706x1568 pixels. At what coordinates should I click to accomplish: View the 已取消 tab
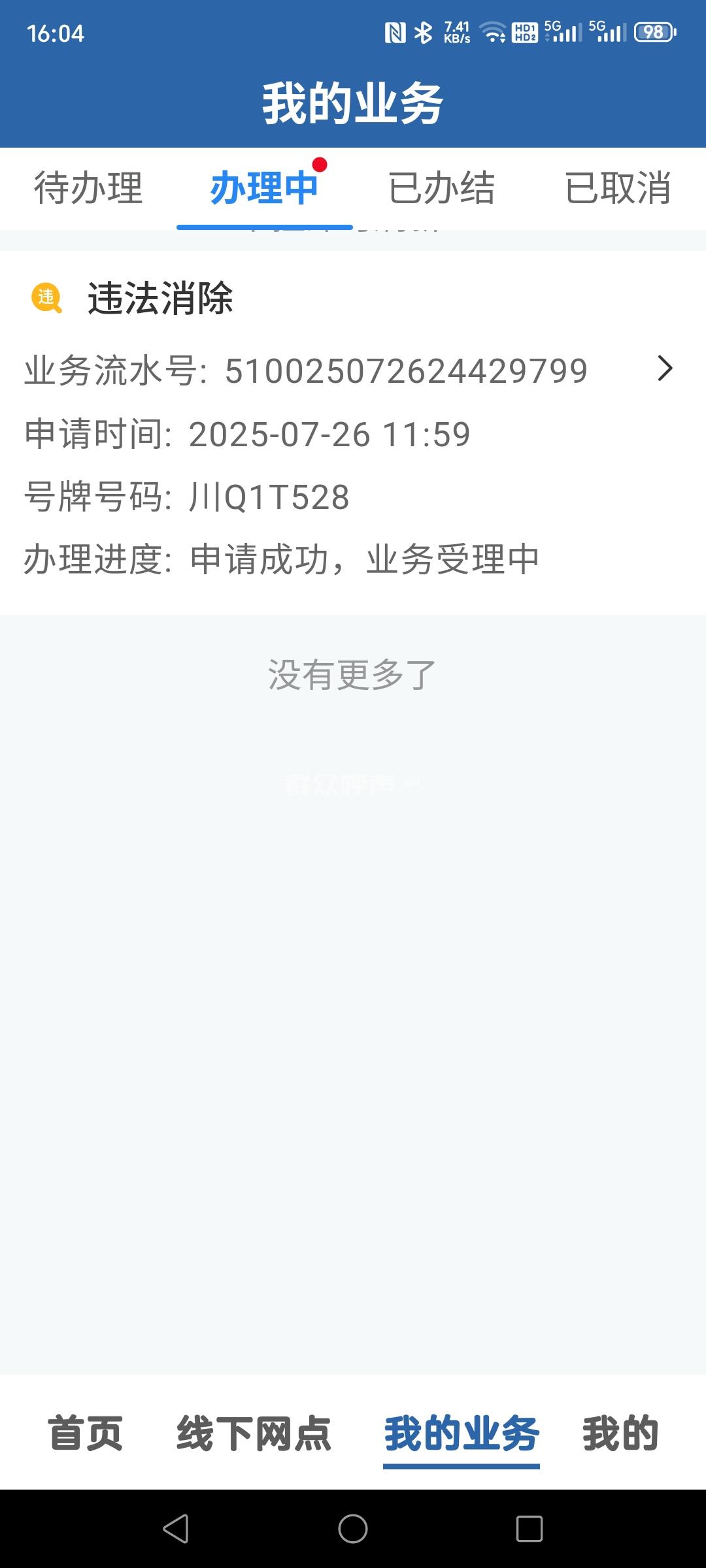tap(618, 188)
